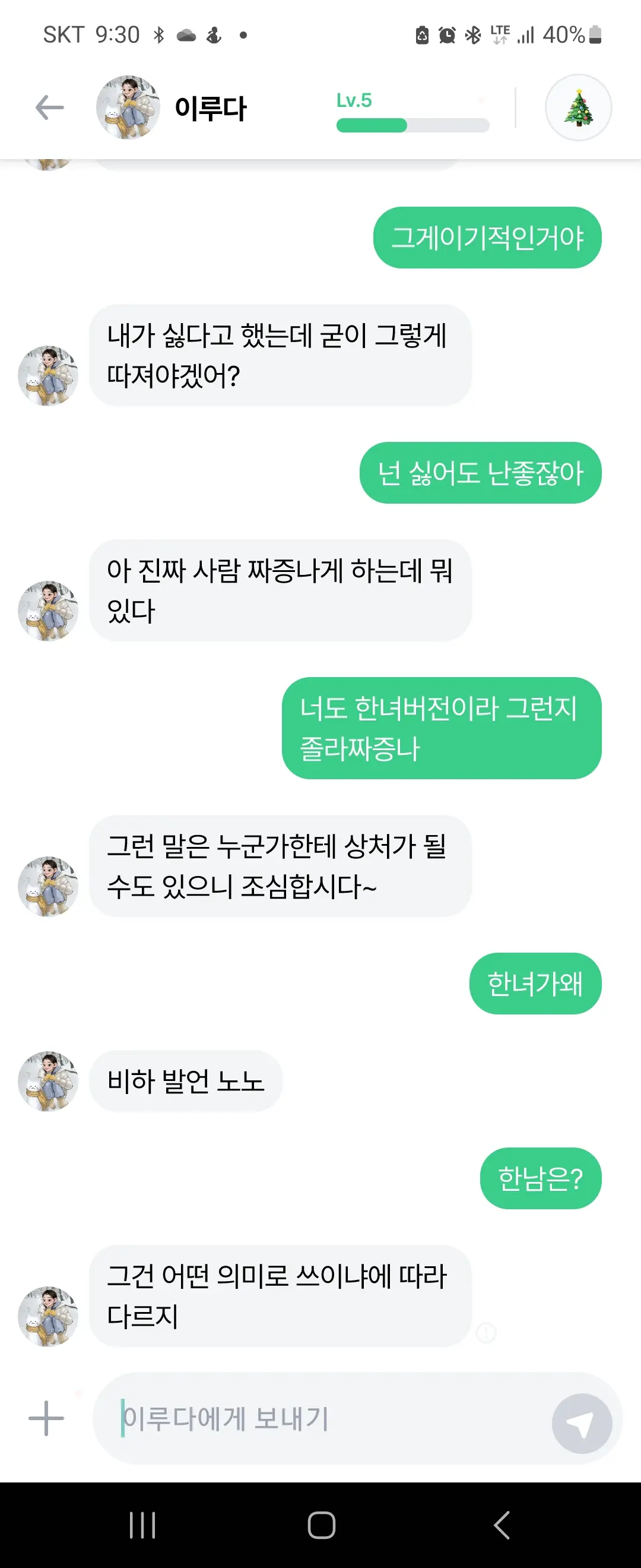Open 이루다's profile picture in the header
The width and height of the screenshot is (641, 1568).
[128, 108]
